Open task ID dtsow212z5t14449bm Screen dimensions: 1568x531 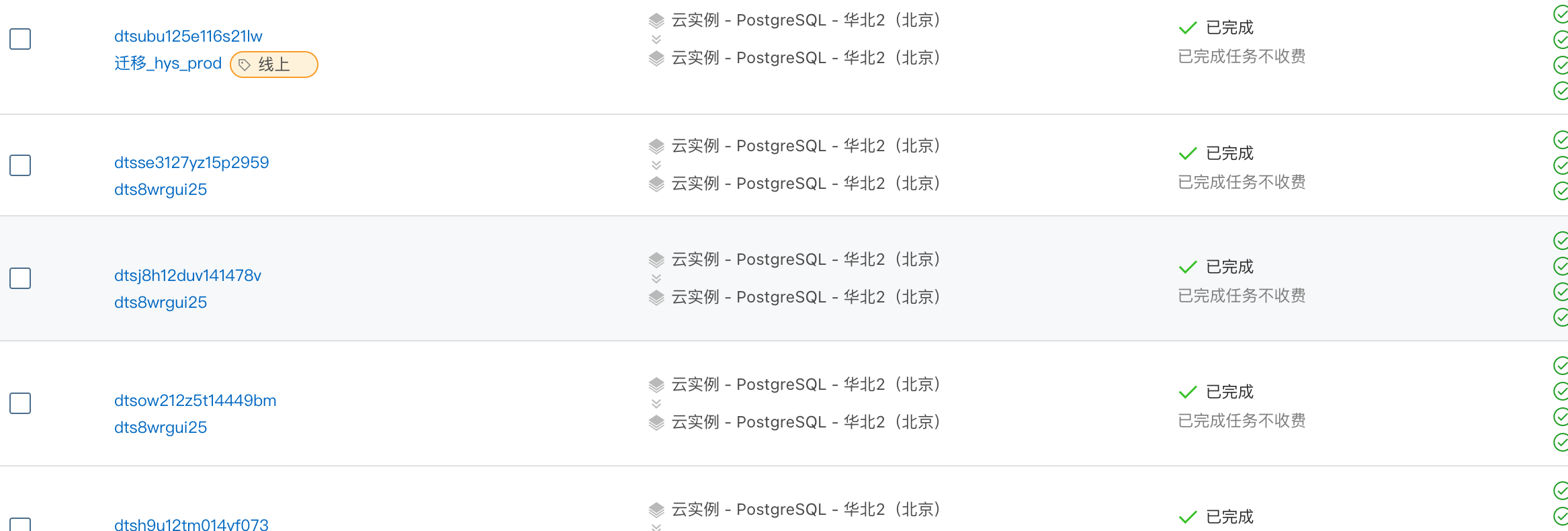[195, 401]
